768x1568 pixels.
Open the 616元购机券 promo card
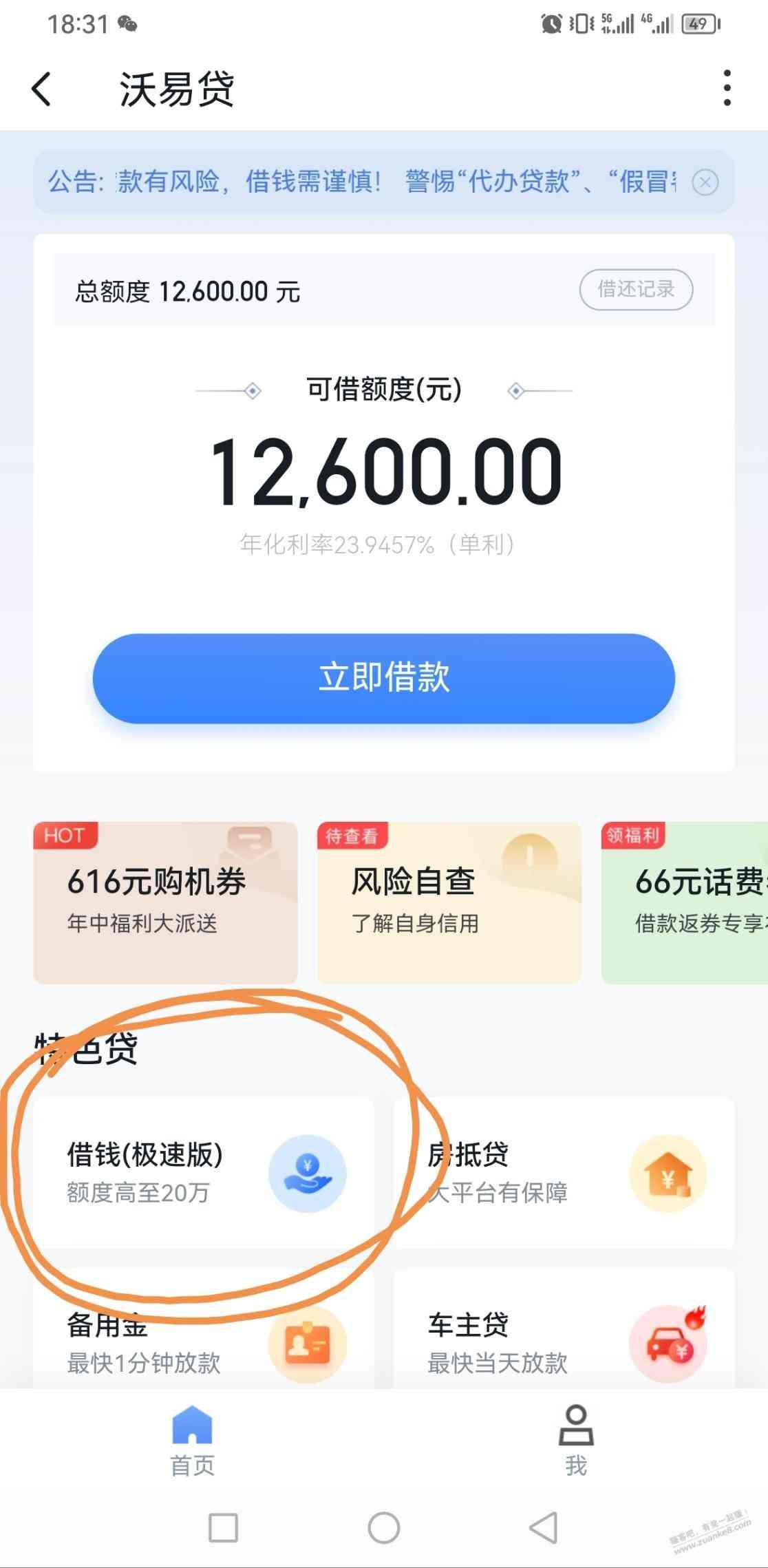[x=165, y=902]
